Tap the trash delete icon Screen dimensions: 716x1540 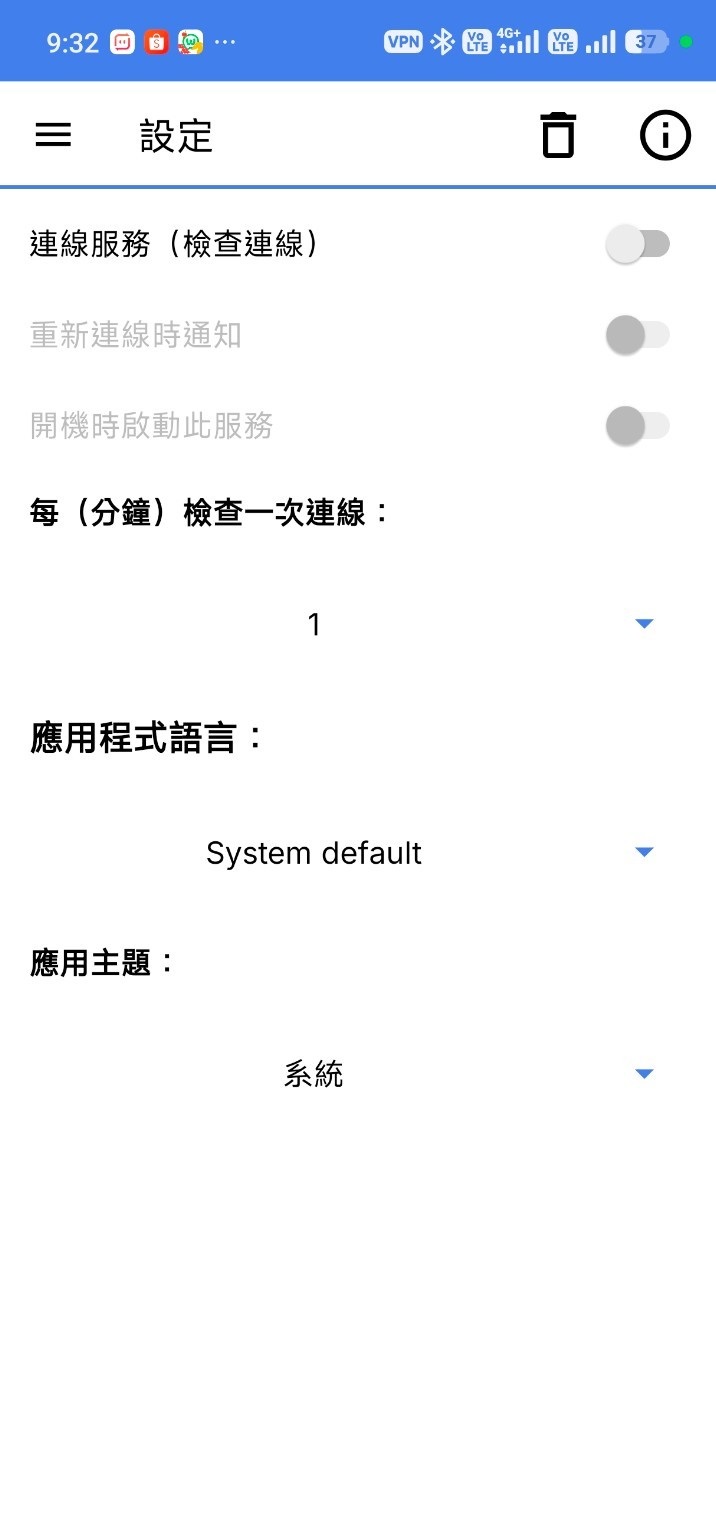(x=558, y=135)
